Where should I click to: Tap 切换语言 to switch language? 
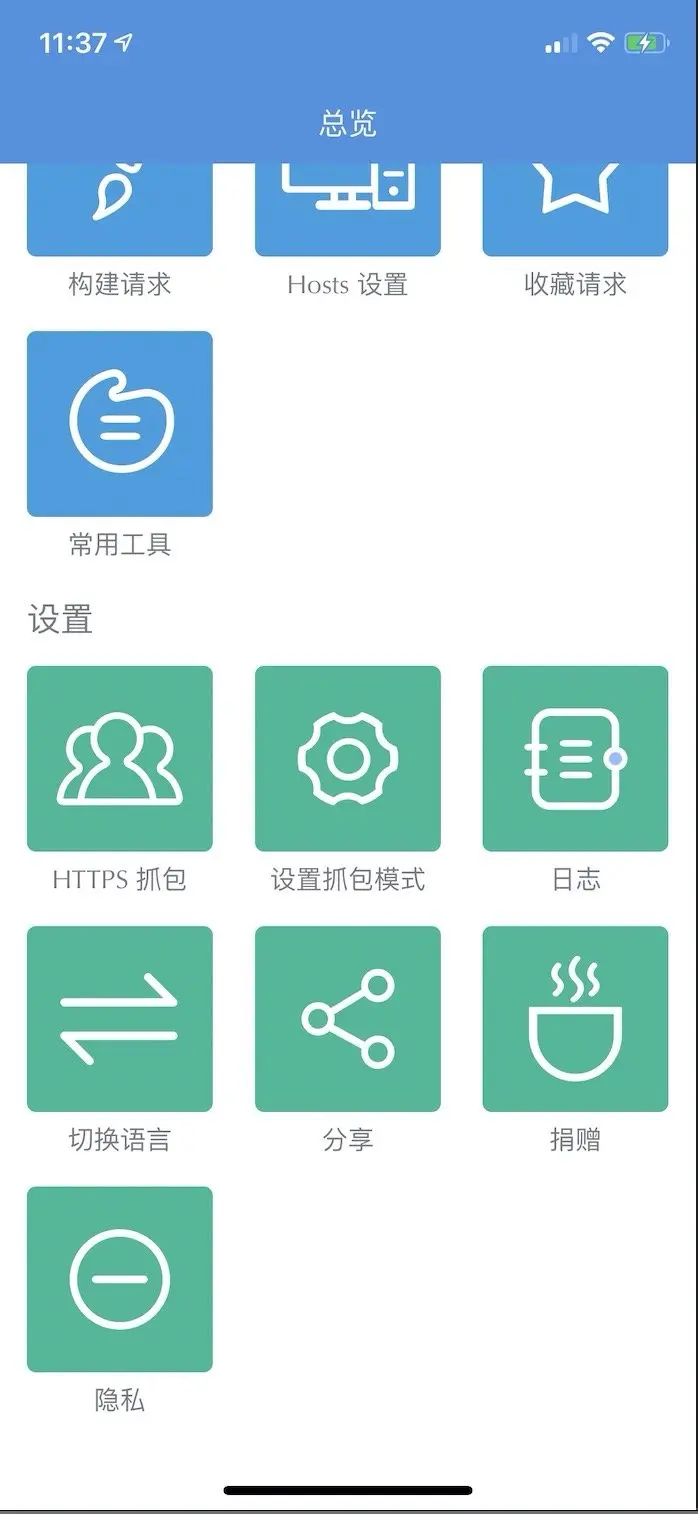pyautogui.click(x=120, y=1019)
